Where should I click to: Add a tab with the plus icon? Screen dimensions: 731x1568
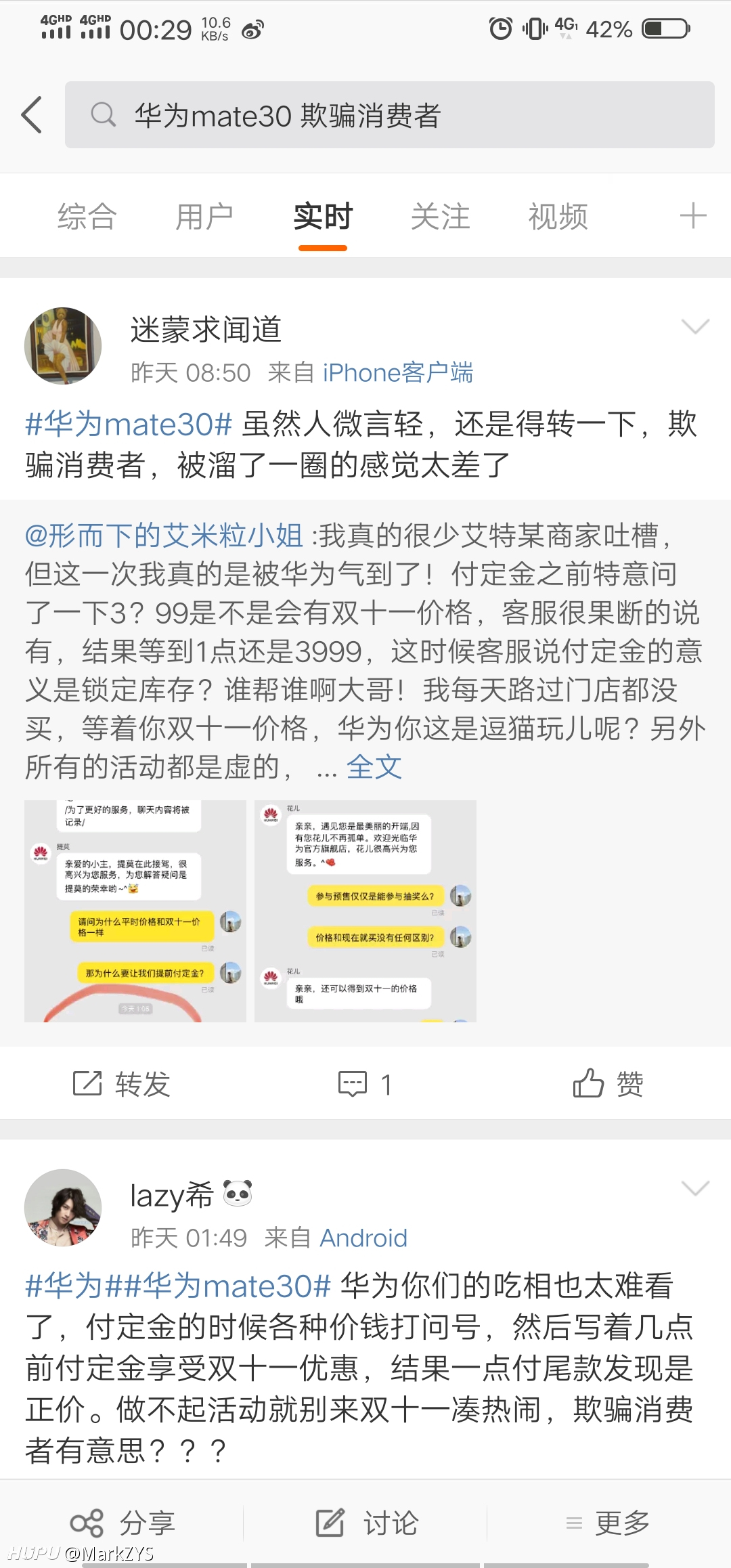point(693,217)
